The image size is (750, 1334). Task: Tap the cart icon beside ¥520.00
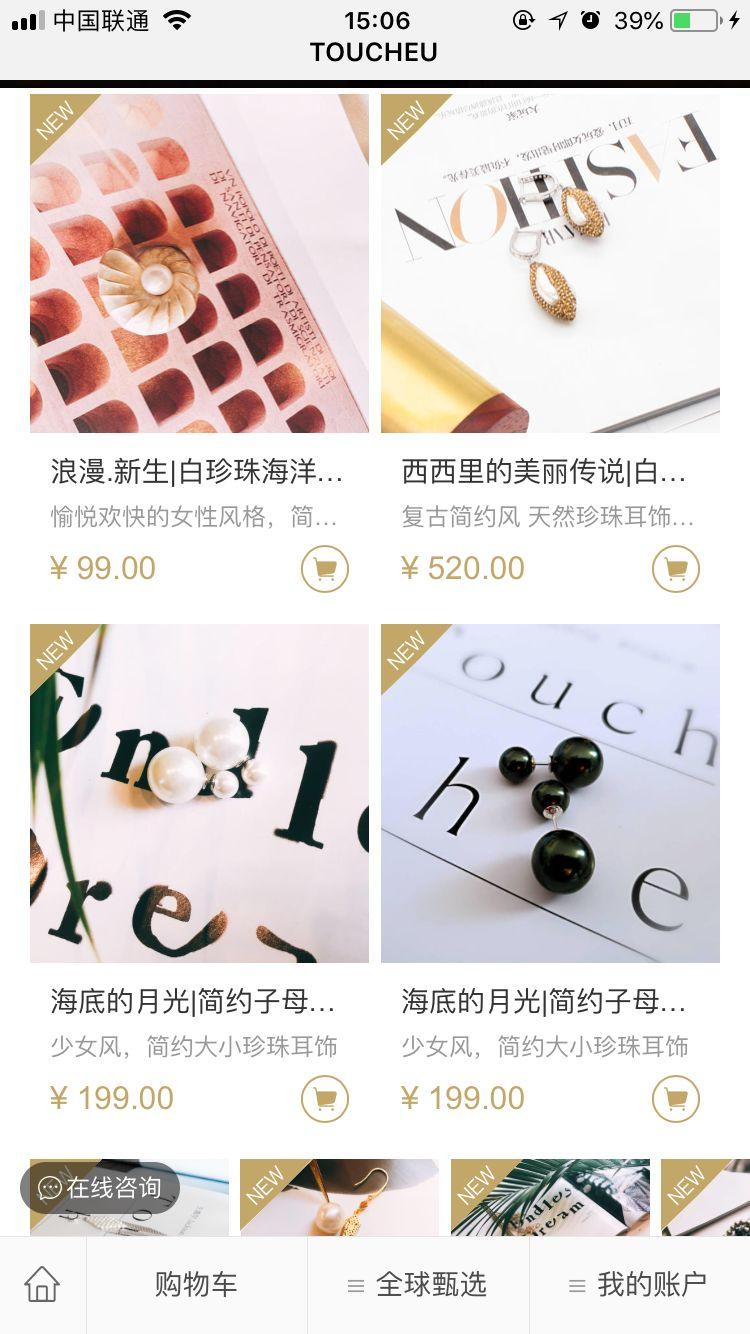coord(677,567)
